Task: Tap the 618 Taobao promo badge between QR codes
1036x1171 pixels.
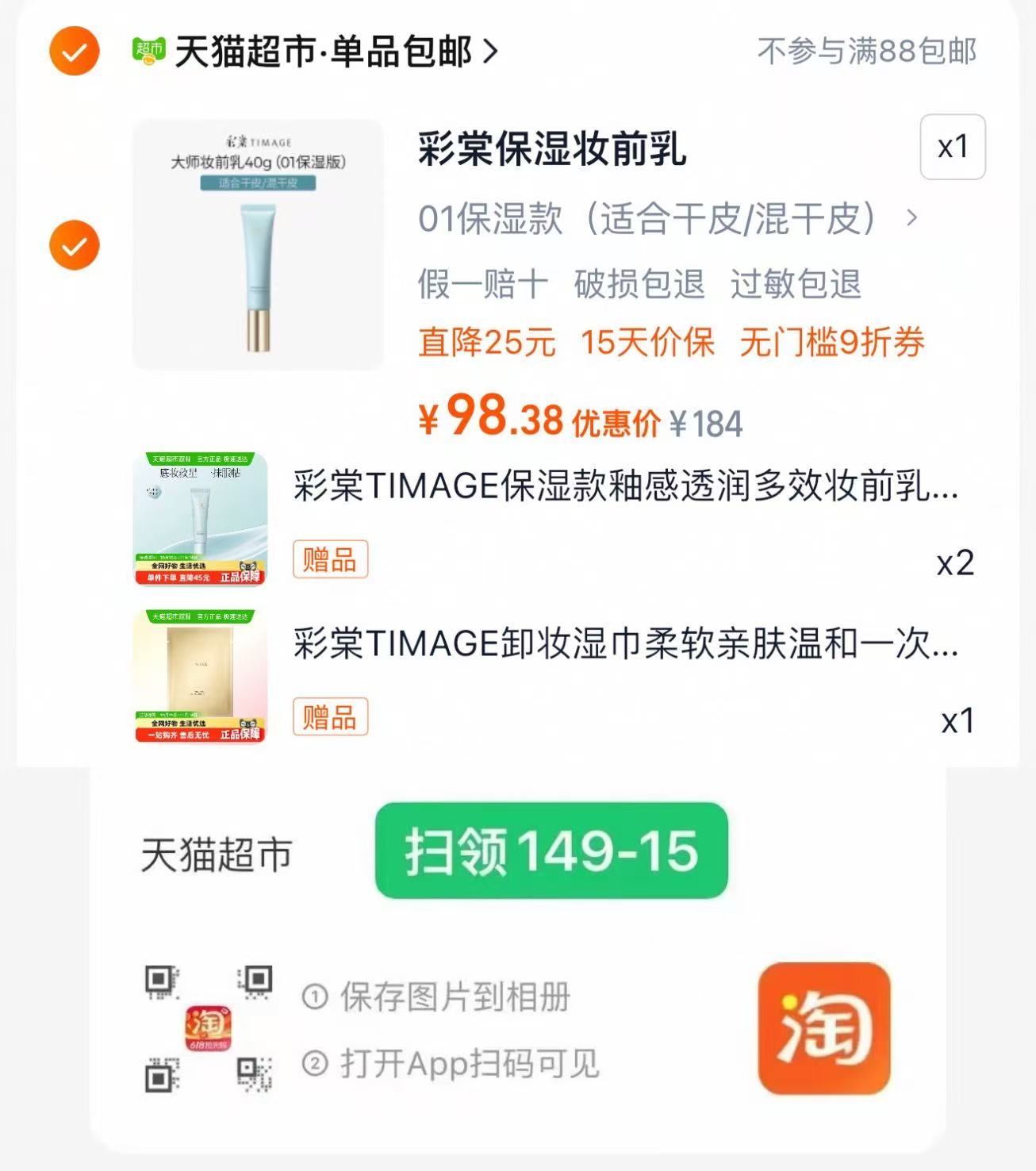Action: [x=208, y=1027]
